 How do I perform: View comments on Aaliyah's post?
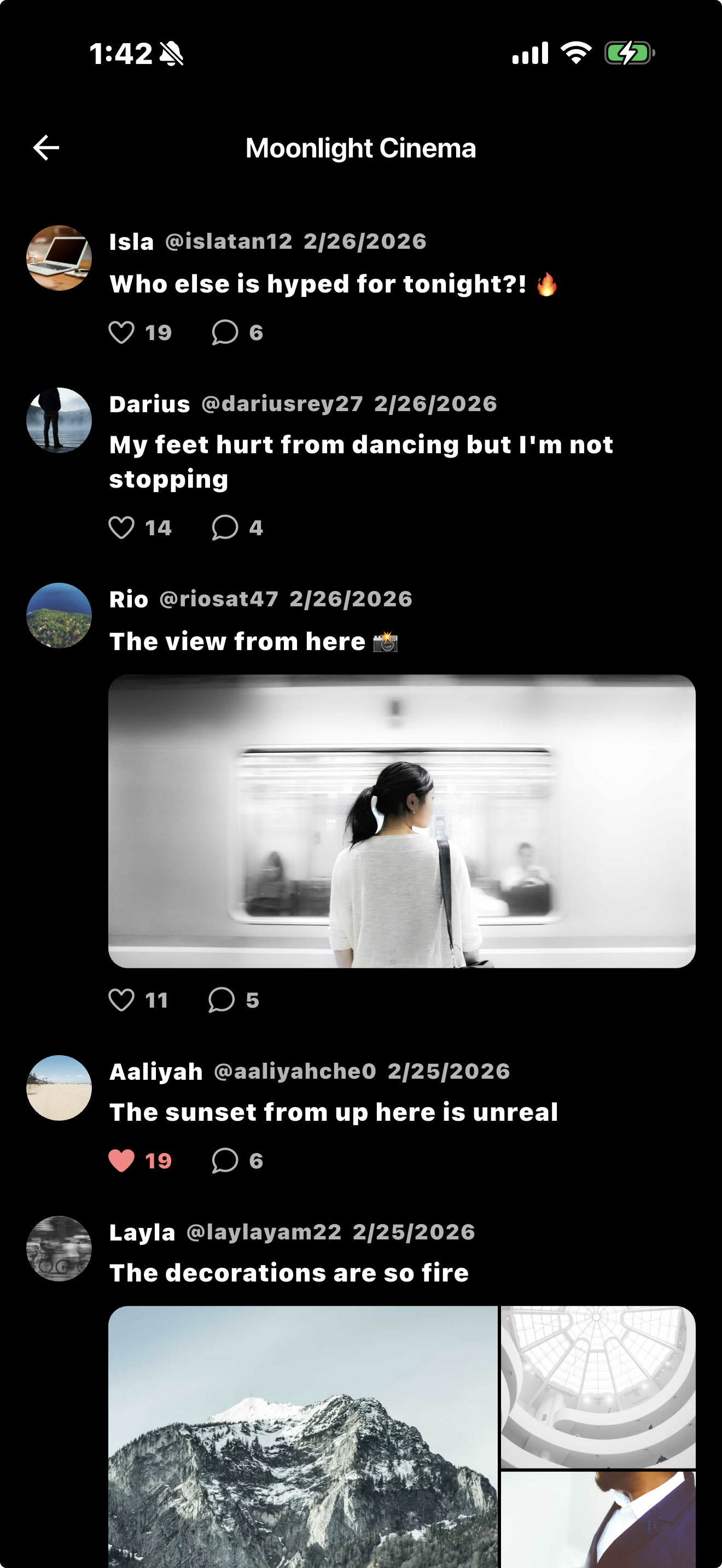click(x=225, y=1161)
